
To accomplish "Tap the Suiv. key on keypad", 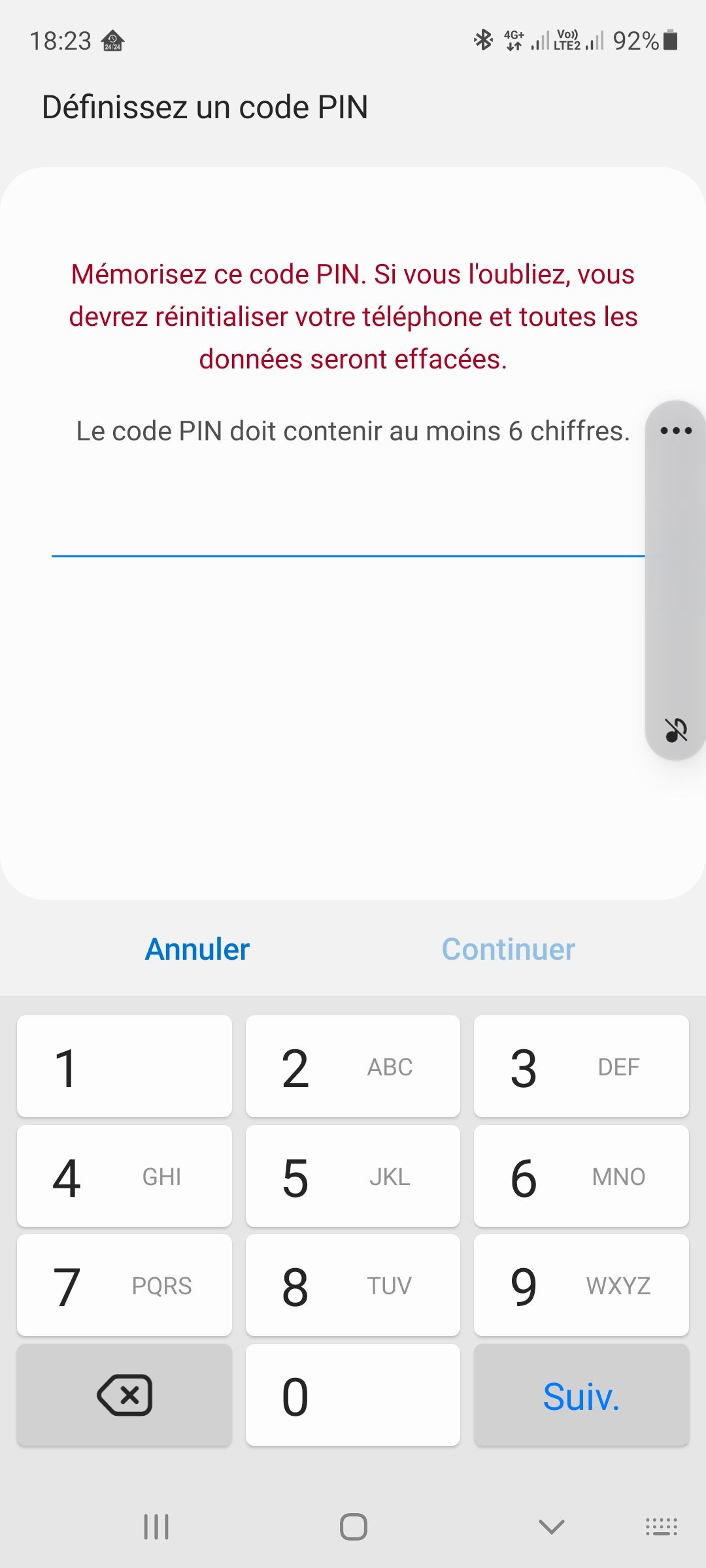I will [581, 1395].
